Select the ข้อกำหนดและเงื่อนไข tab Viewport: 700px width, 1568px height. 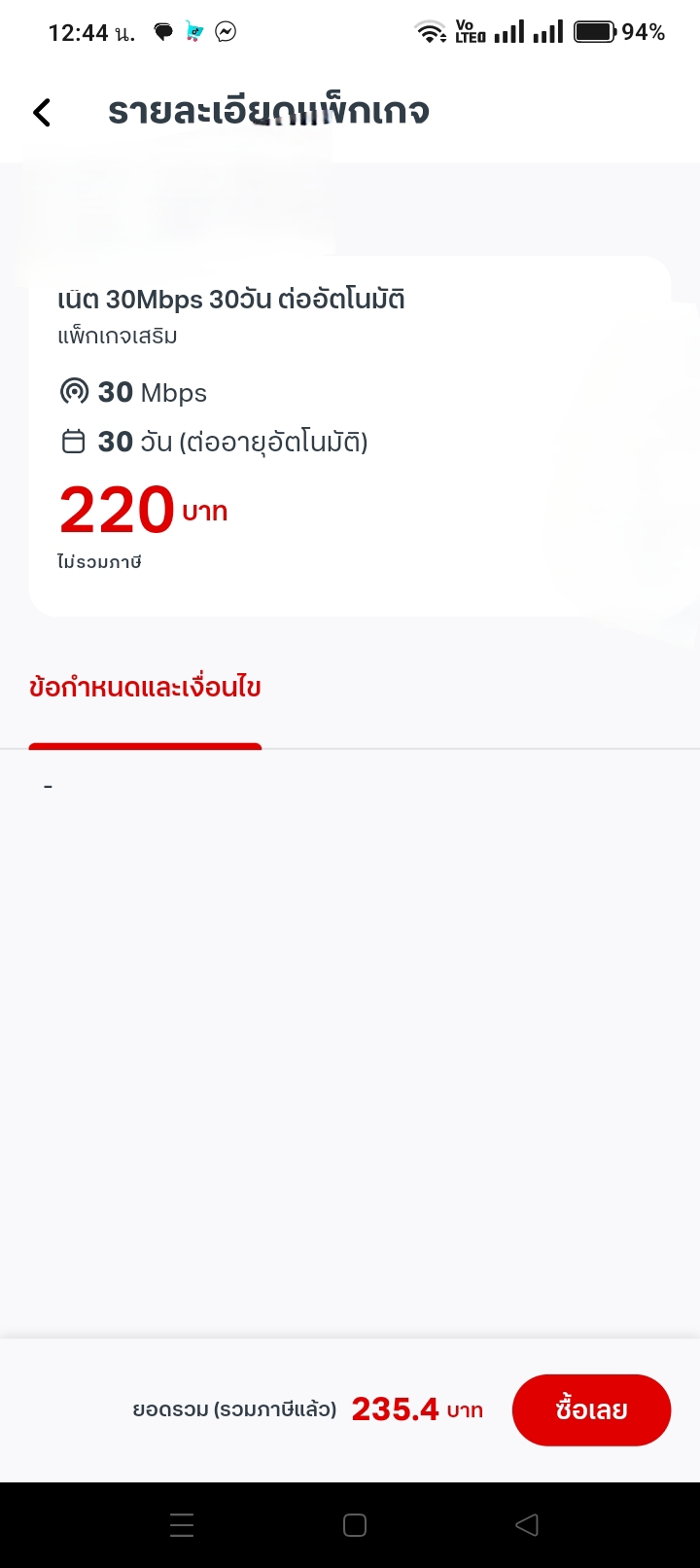click(x=145, y=688)
